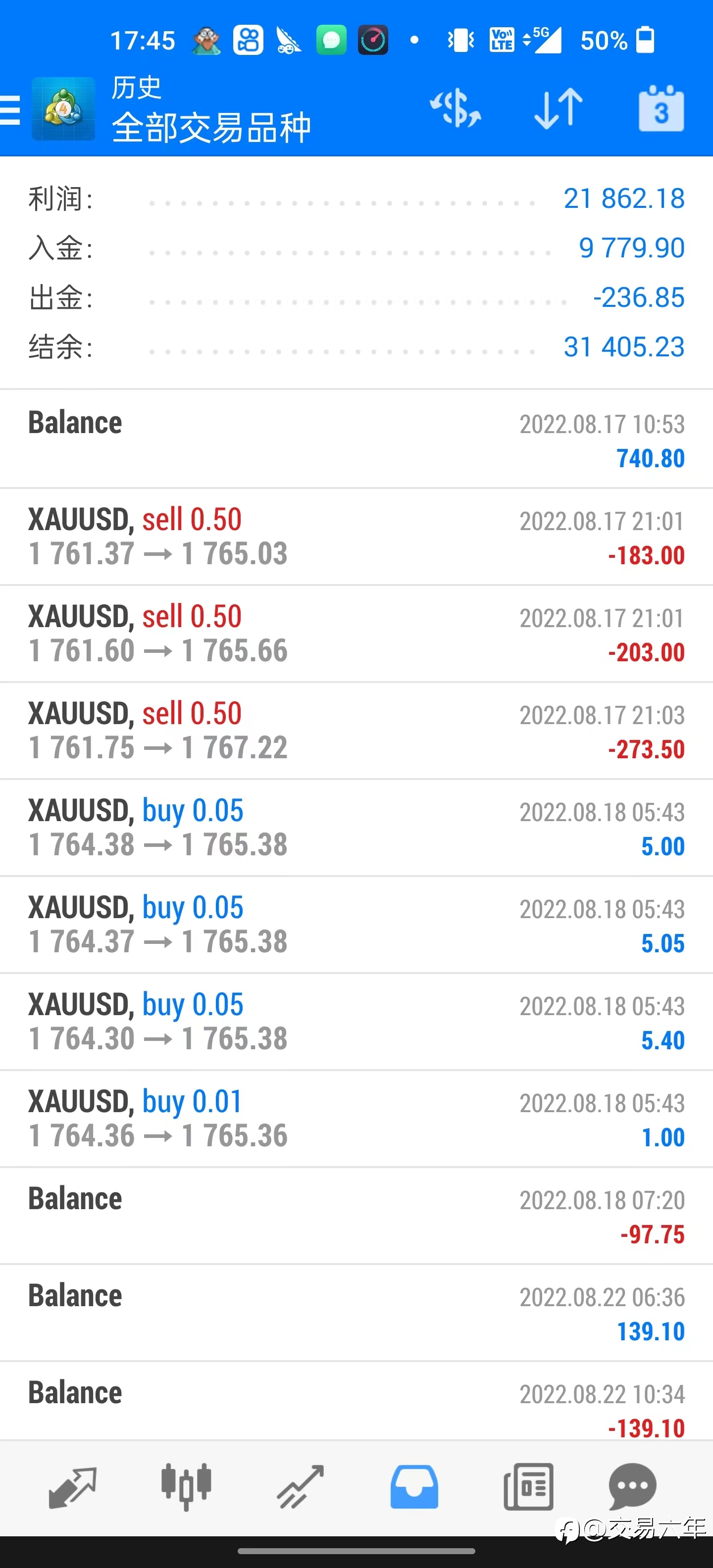Open the XAUUSD buy trade with 5.40 profit
The width and height of the screenshot is (713, 1568).
pos(356,1022)
